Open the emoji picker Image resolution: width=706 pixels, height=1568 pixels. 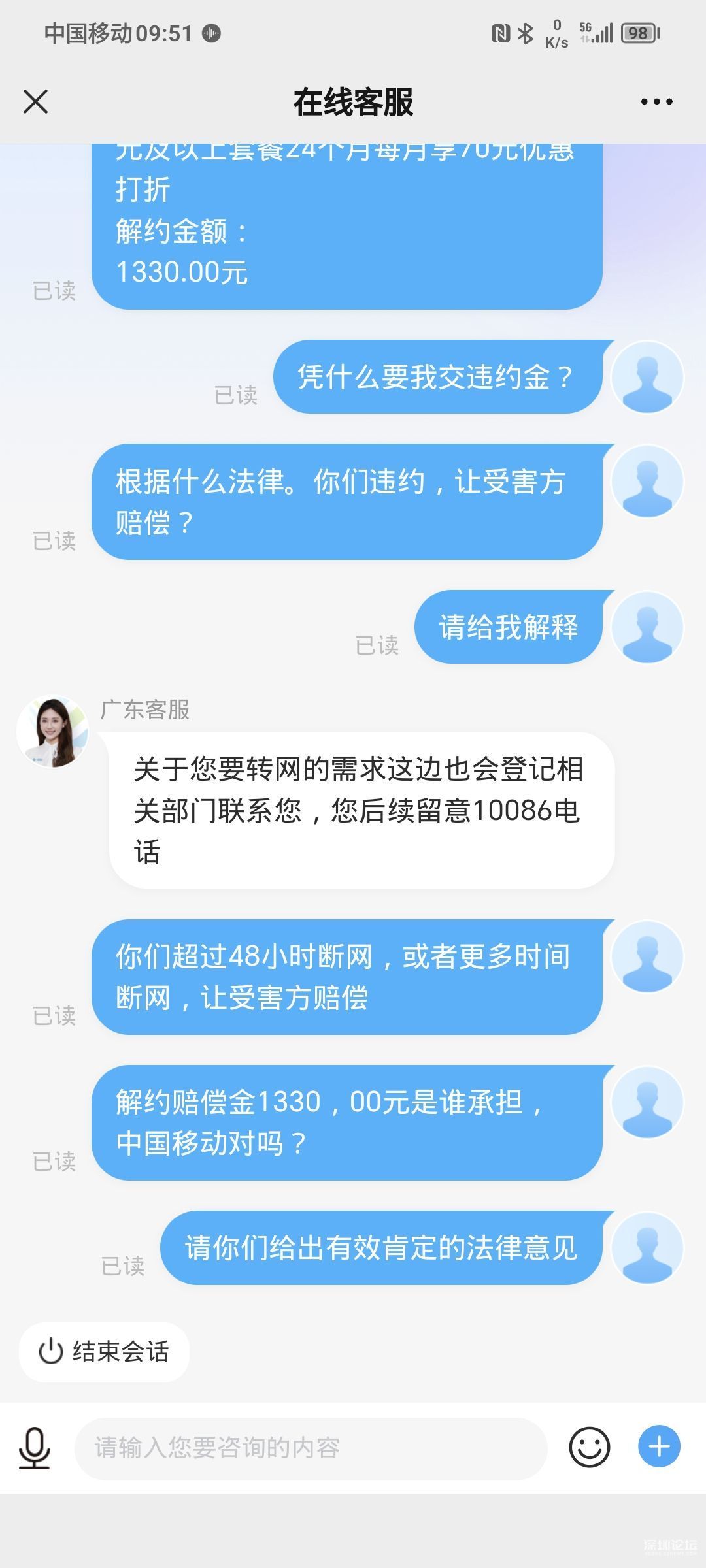tap(589, 1446)
